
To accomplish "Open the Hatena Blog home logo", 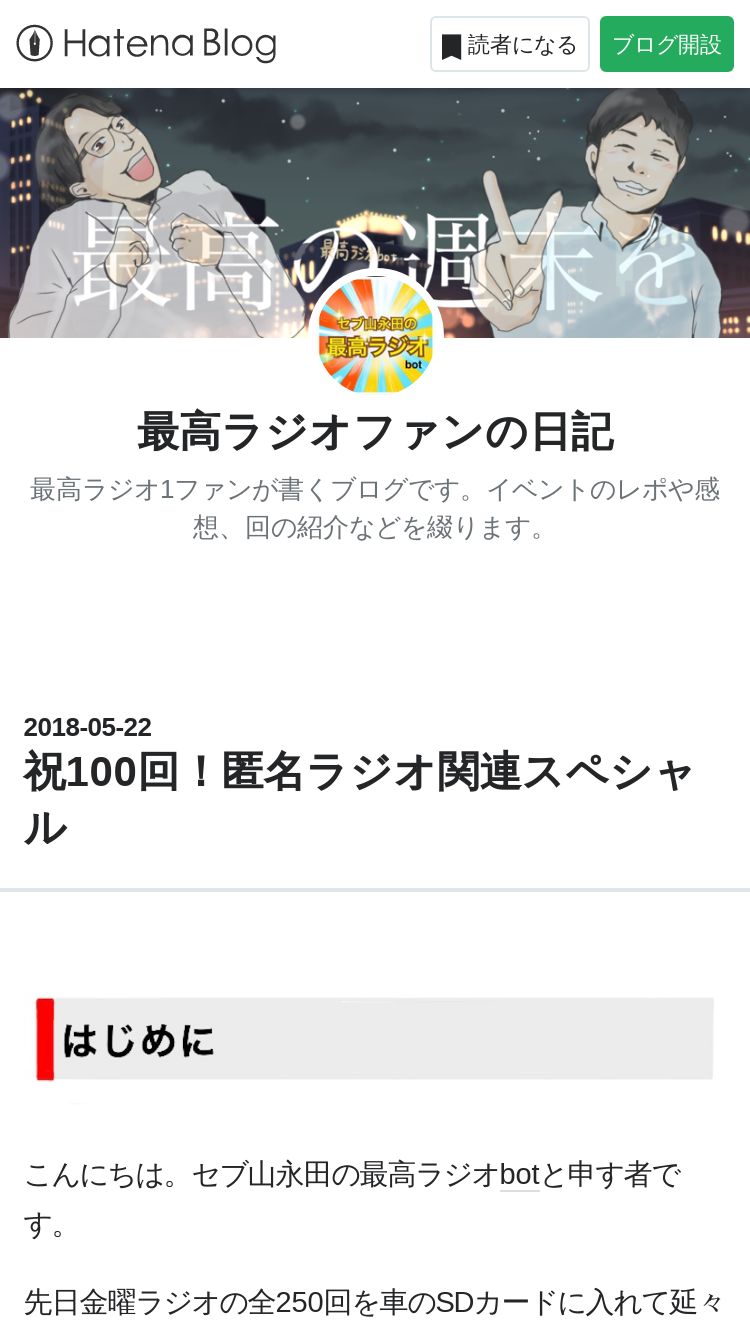I will (146, 44).
